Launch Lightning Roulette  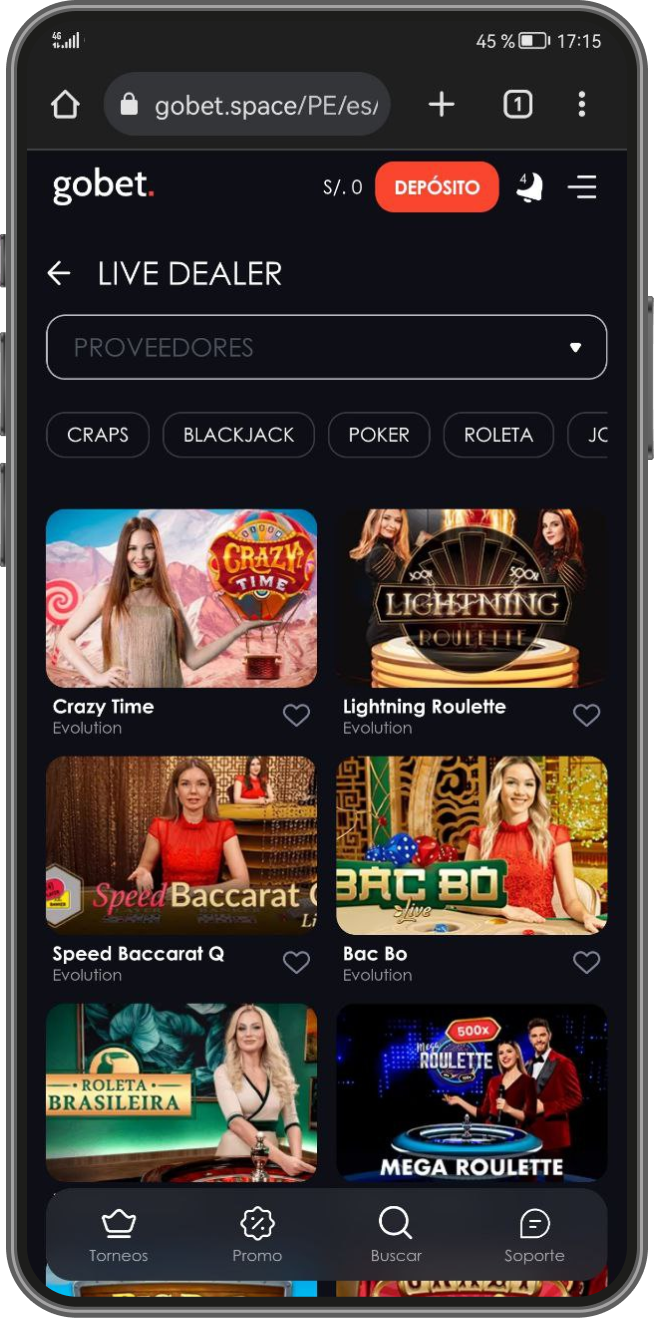point(471,598)
